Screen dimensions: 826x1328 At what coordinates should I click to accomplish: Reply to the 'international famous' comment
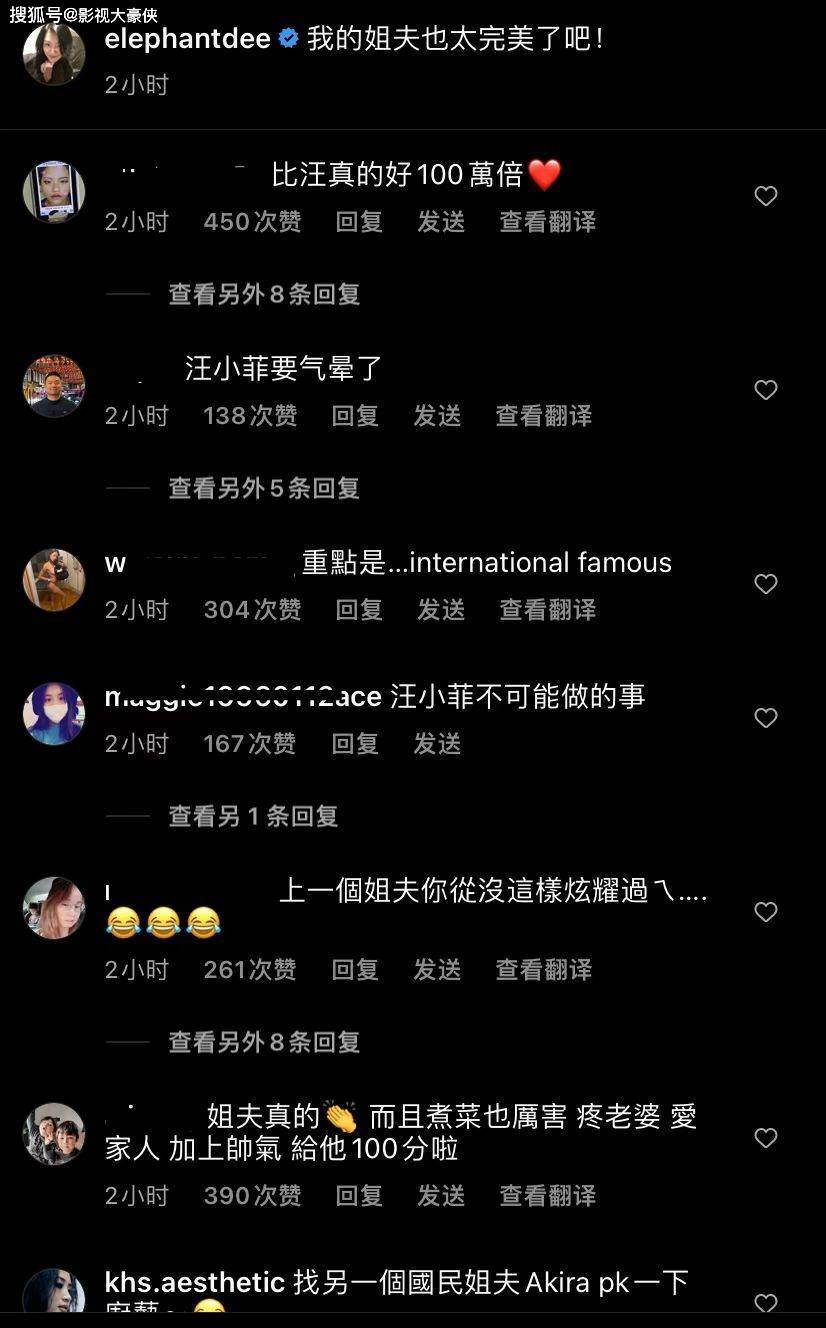(359, 610)
